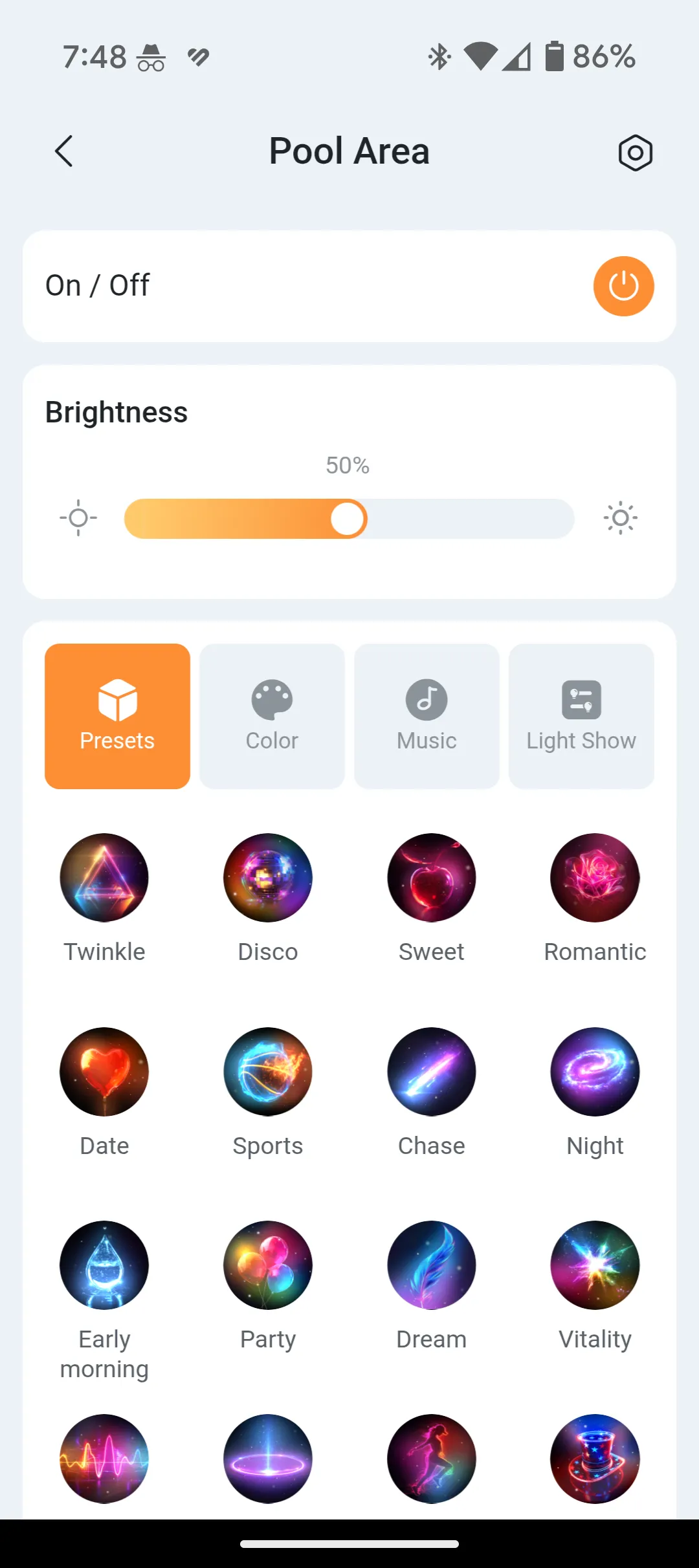Open the device settings hexagon icon
This screenshot has height=1568, width=699.
[x=635, y=153]
